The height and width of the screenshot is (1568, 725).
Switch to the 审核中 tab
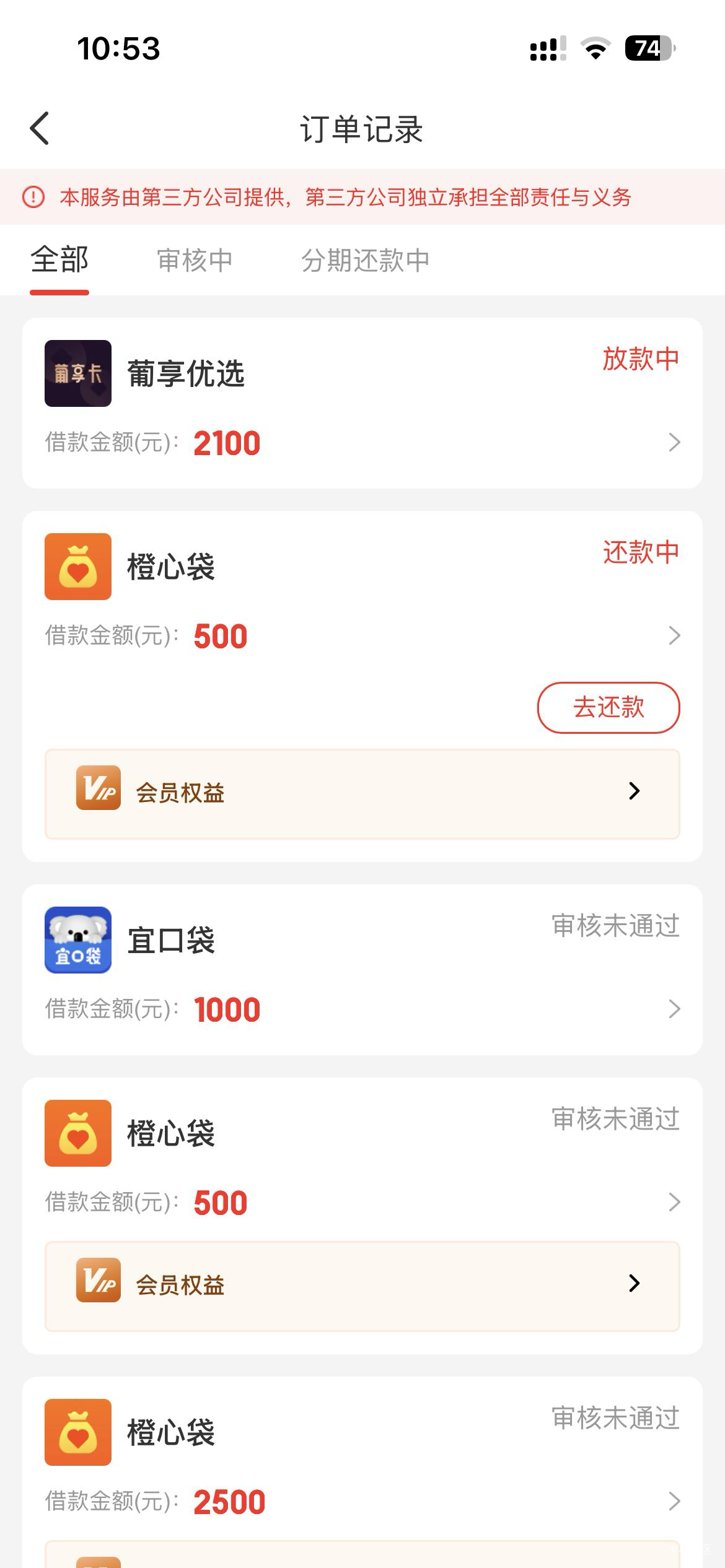(x=195, y=260)
